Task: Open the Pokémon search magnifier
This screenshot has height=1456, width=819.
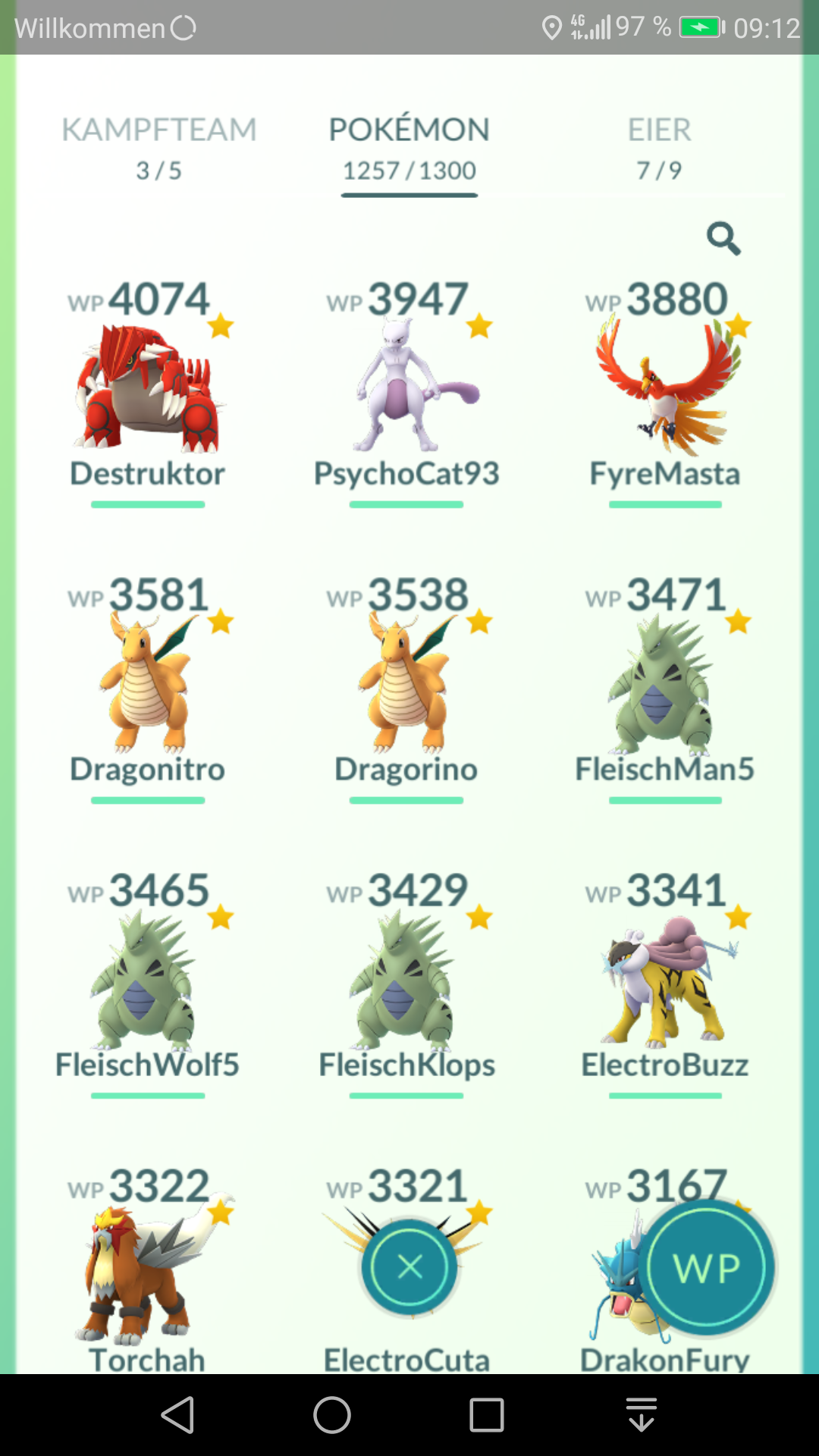Action: point(723,239)
